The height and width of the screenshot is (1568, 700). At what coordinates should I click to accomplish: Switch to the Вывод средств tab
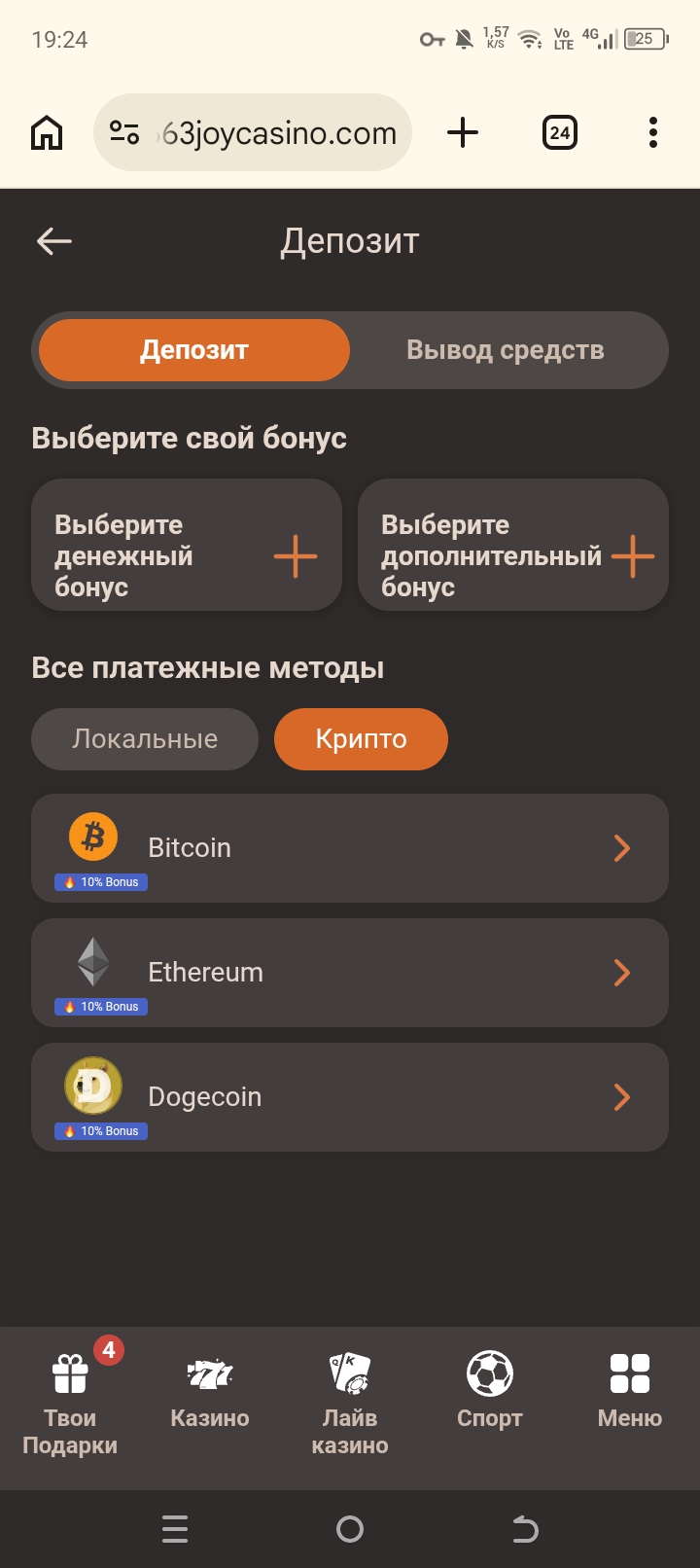pyautogui.click(x=506, y=350)
